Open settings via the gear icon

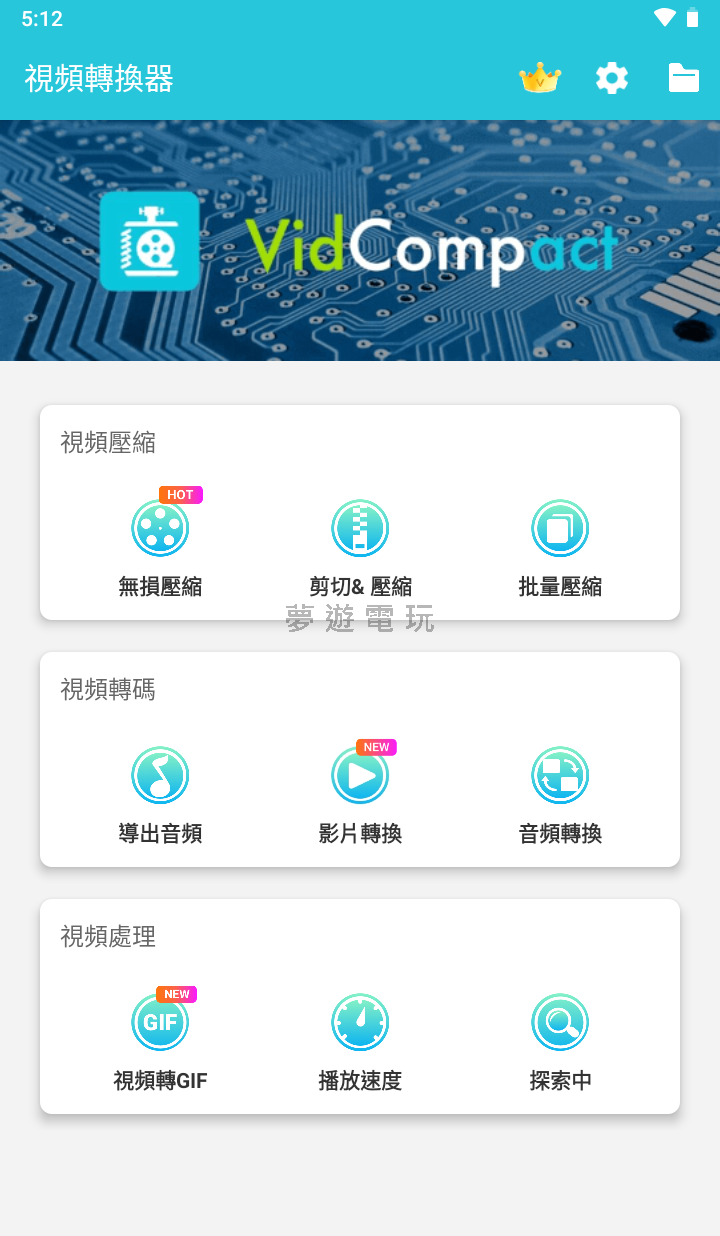[x=612, y=78]
